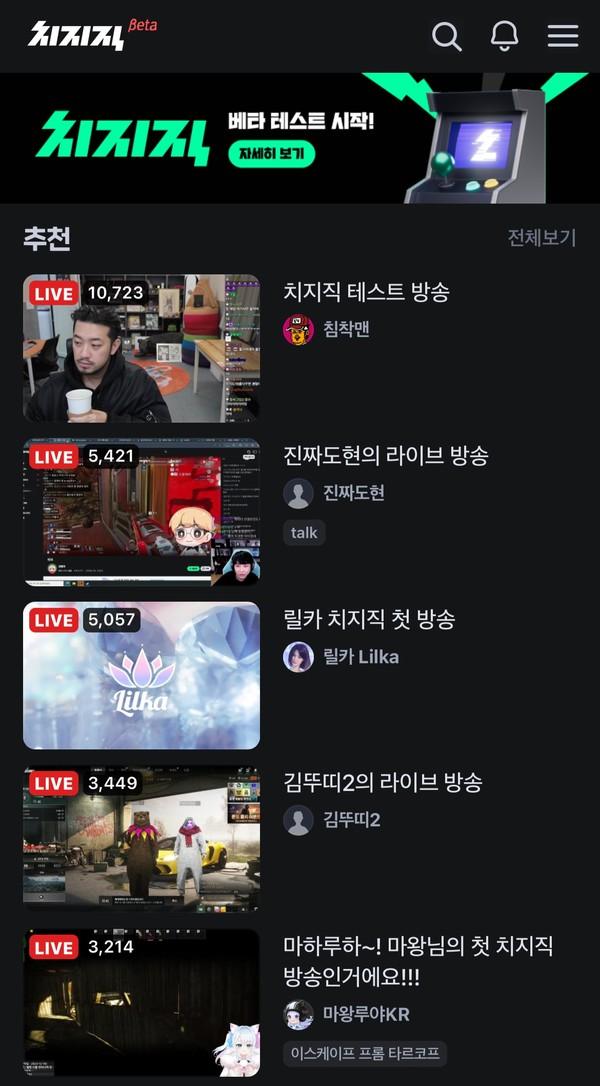
Task: Select the 이스케이프 프롬 타르코프 tag chip
Action: (365, 1053)
